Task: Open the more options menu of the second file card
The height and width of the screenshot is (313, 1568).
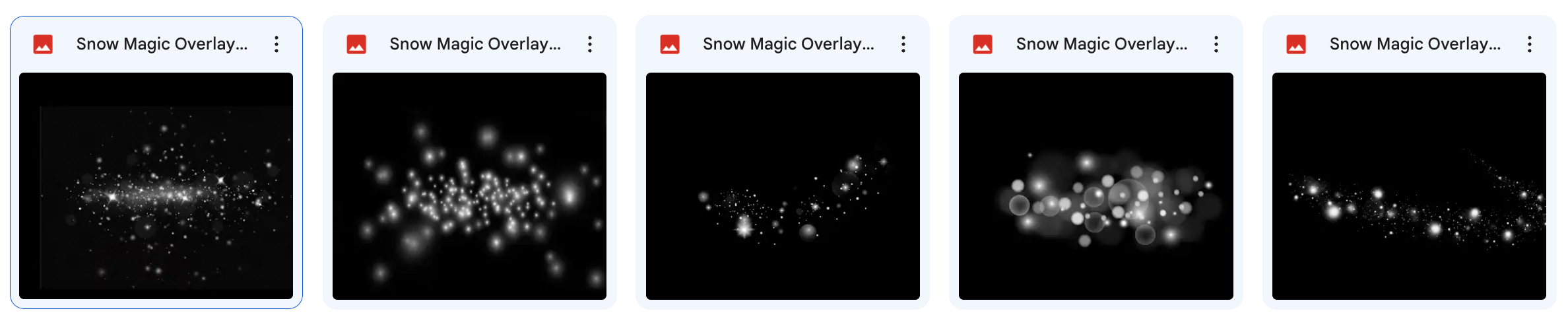Action: pos(590,44)
